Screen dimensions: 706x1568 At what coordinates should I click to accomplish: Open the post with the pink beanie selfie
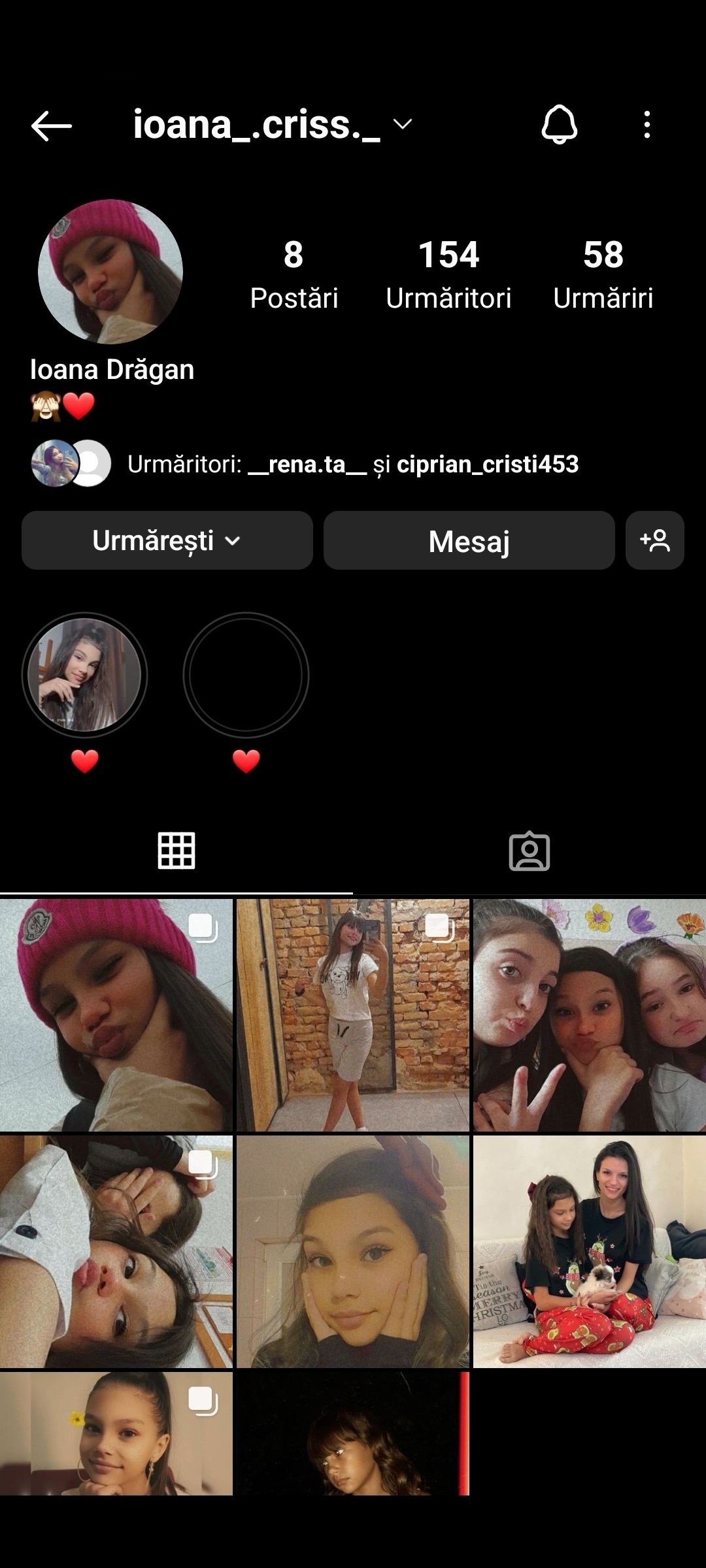[x=116, y=1015]
